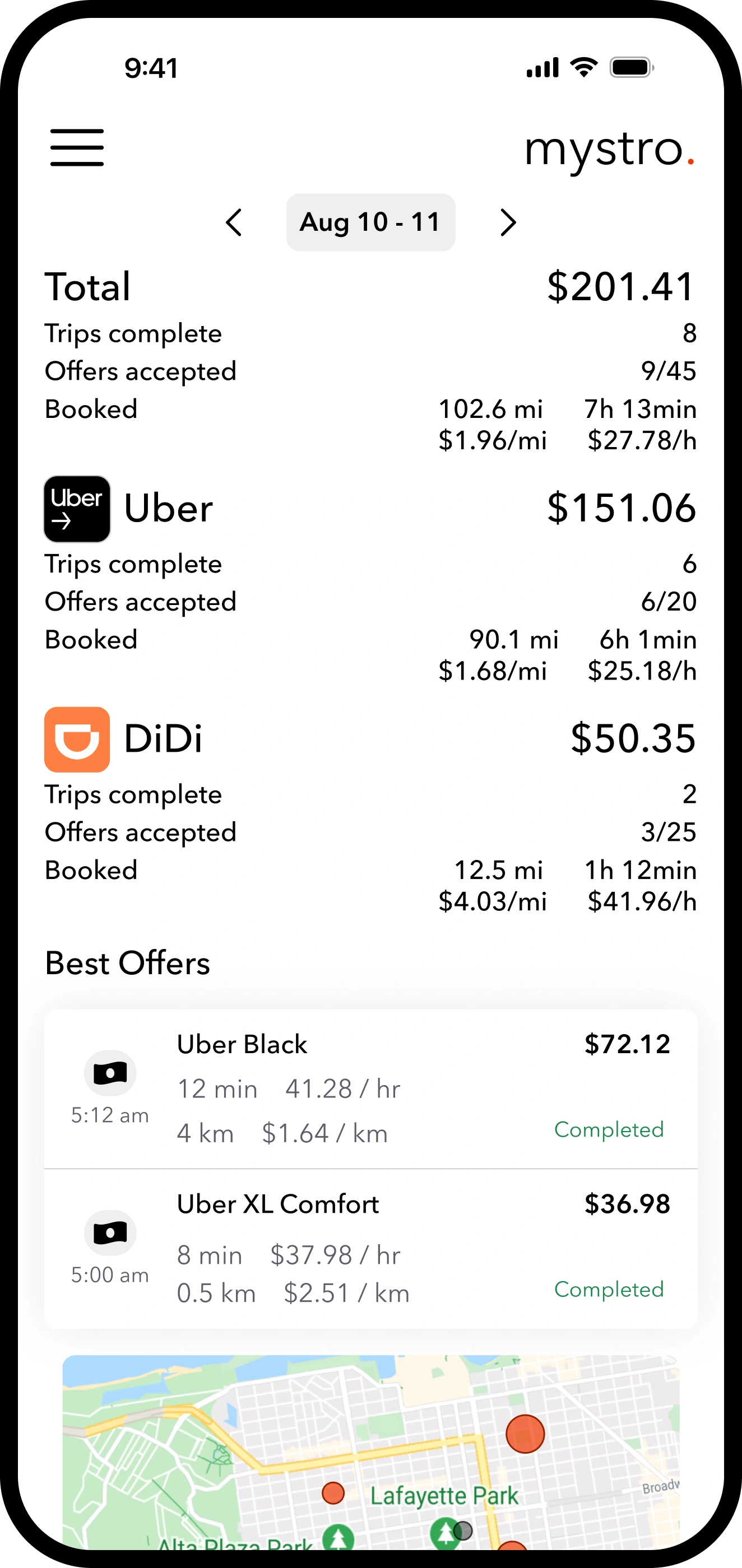The image size is (742, 1568).
Task: Open the hamburger menu
Action: (x=77, y=147)
